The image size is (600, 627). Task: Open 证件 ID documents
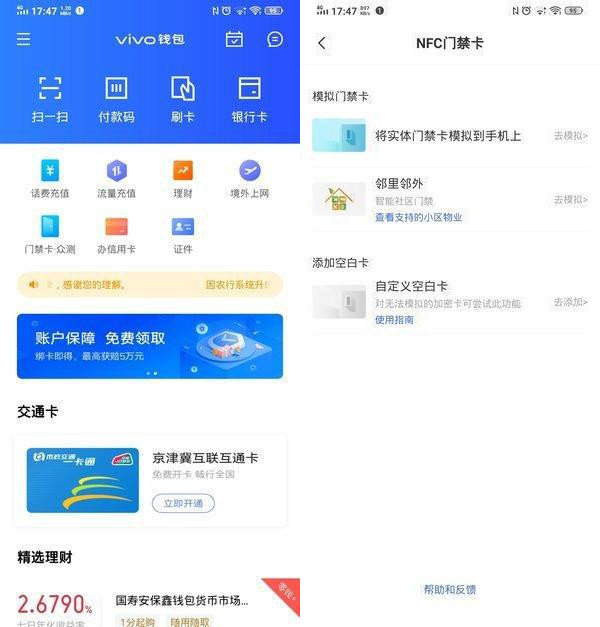coord(183,234)
